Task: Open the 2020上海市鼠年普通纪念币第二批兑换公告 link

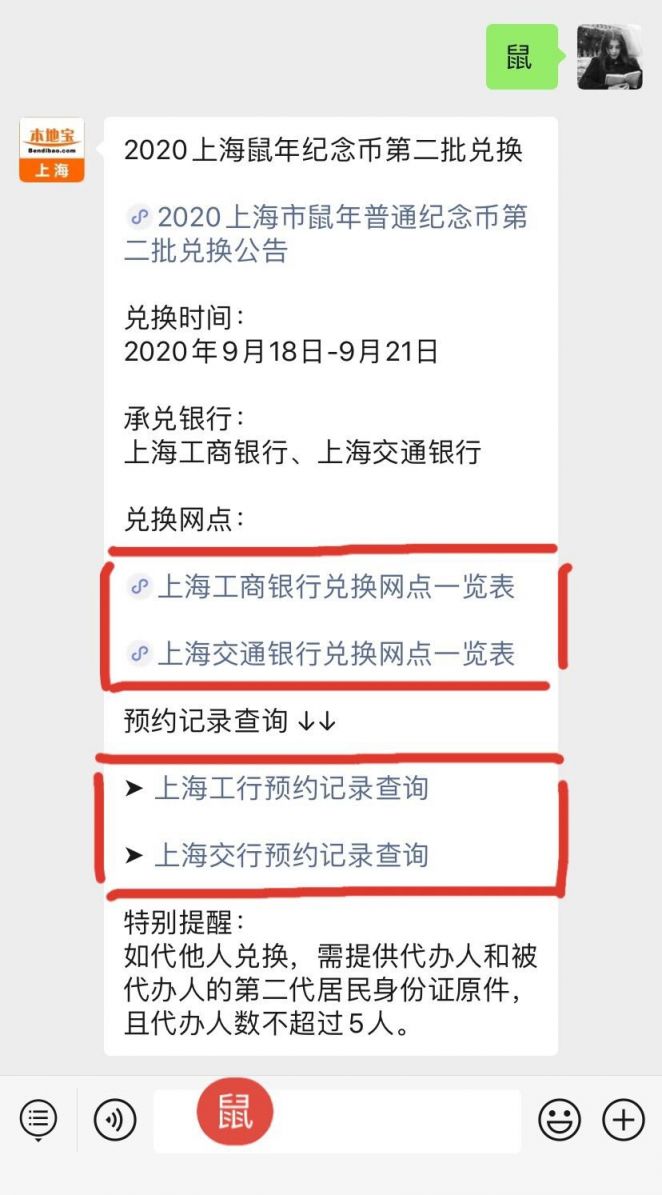Action: pyautogui.click(x=326, y=234)
